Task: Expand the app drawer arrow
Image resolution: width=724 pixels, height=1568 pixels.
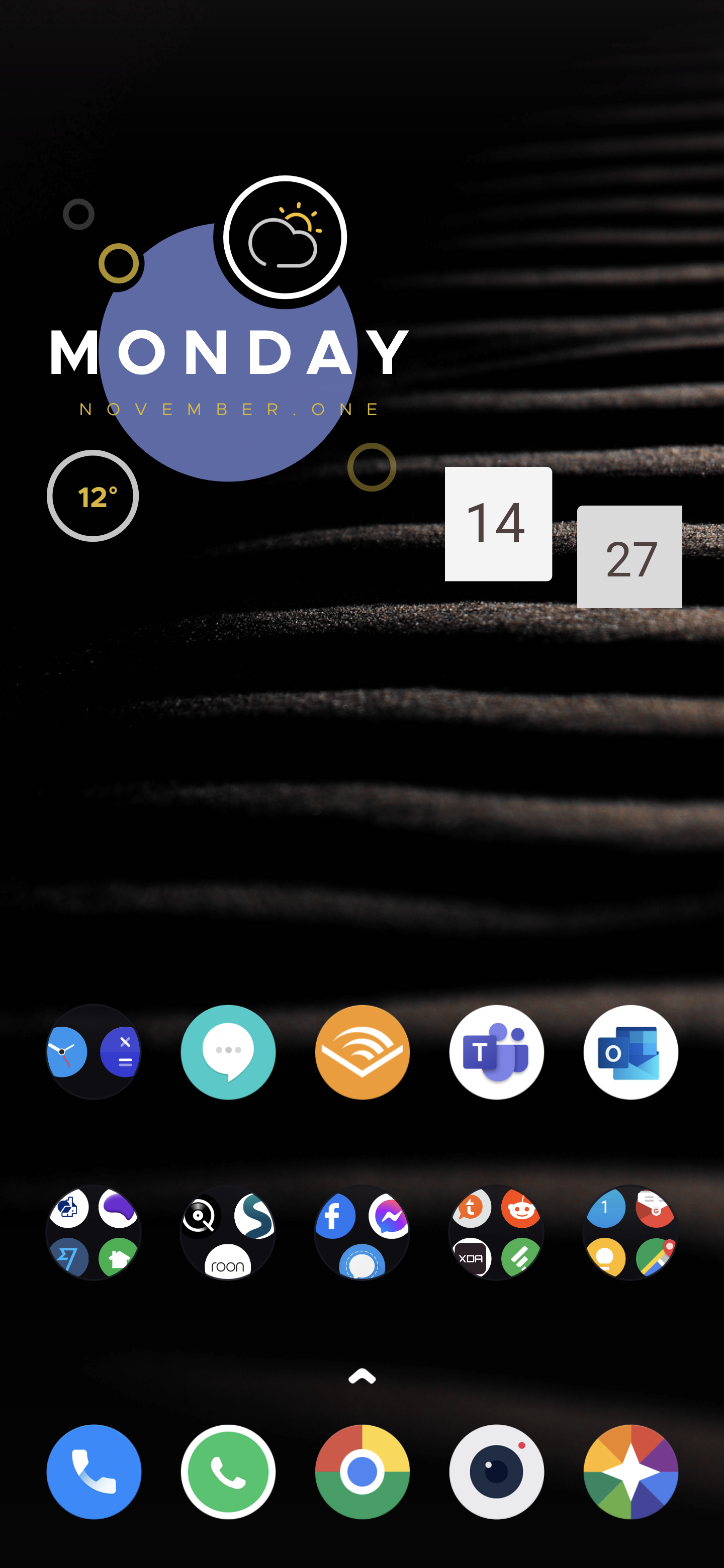Action: [x=361, y=1377]
